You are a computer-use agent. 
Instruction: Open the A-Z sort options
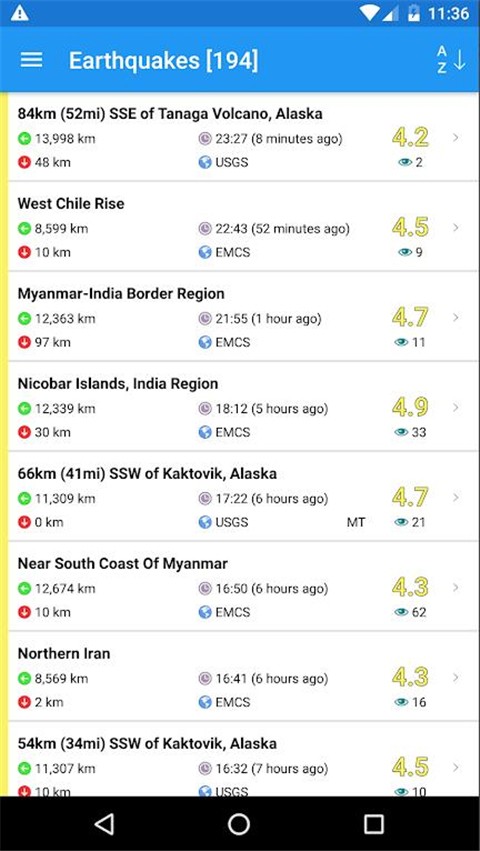click(451, 60)
